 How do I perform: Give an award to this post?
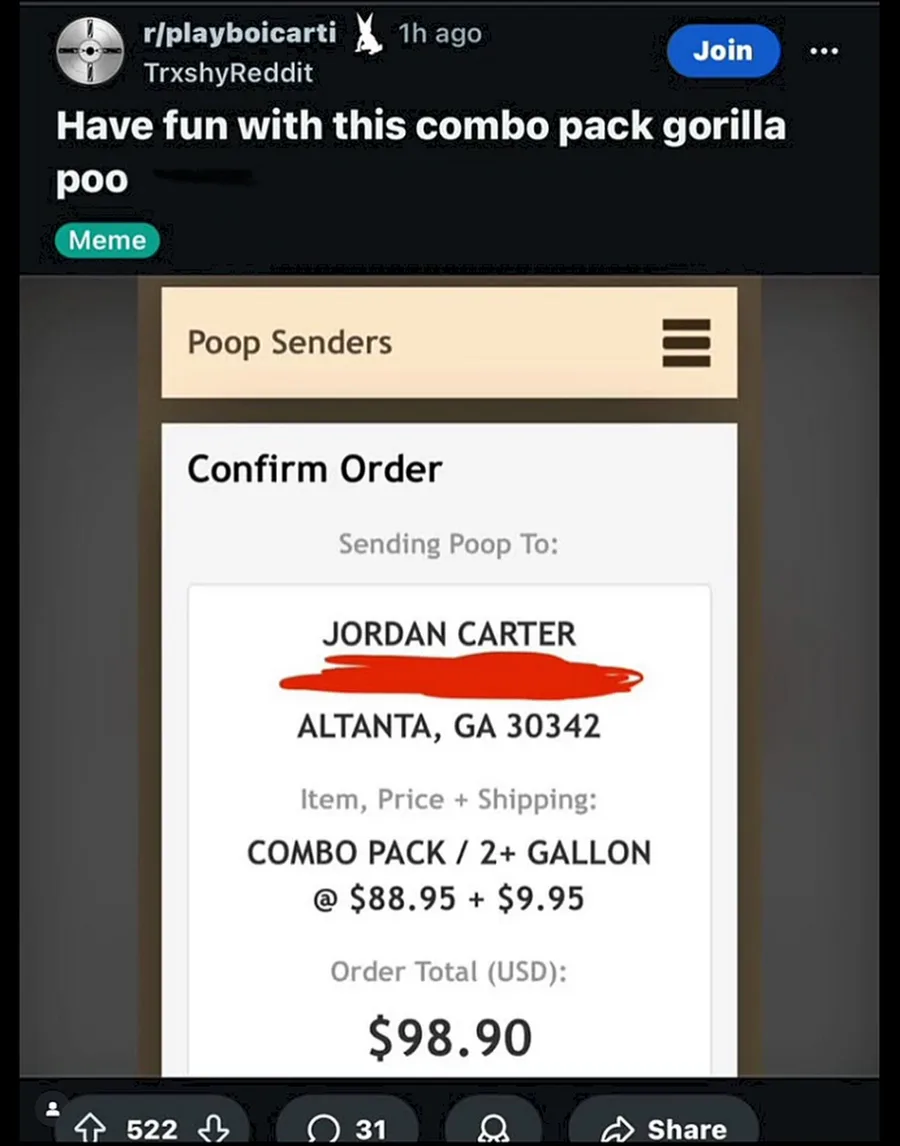(x=493, y=1128)
